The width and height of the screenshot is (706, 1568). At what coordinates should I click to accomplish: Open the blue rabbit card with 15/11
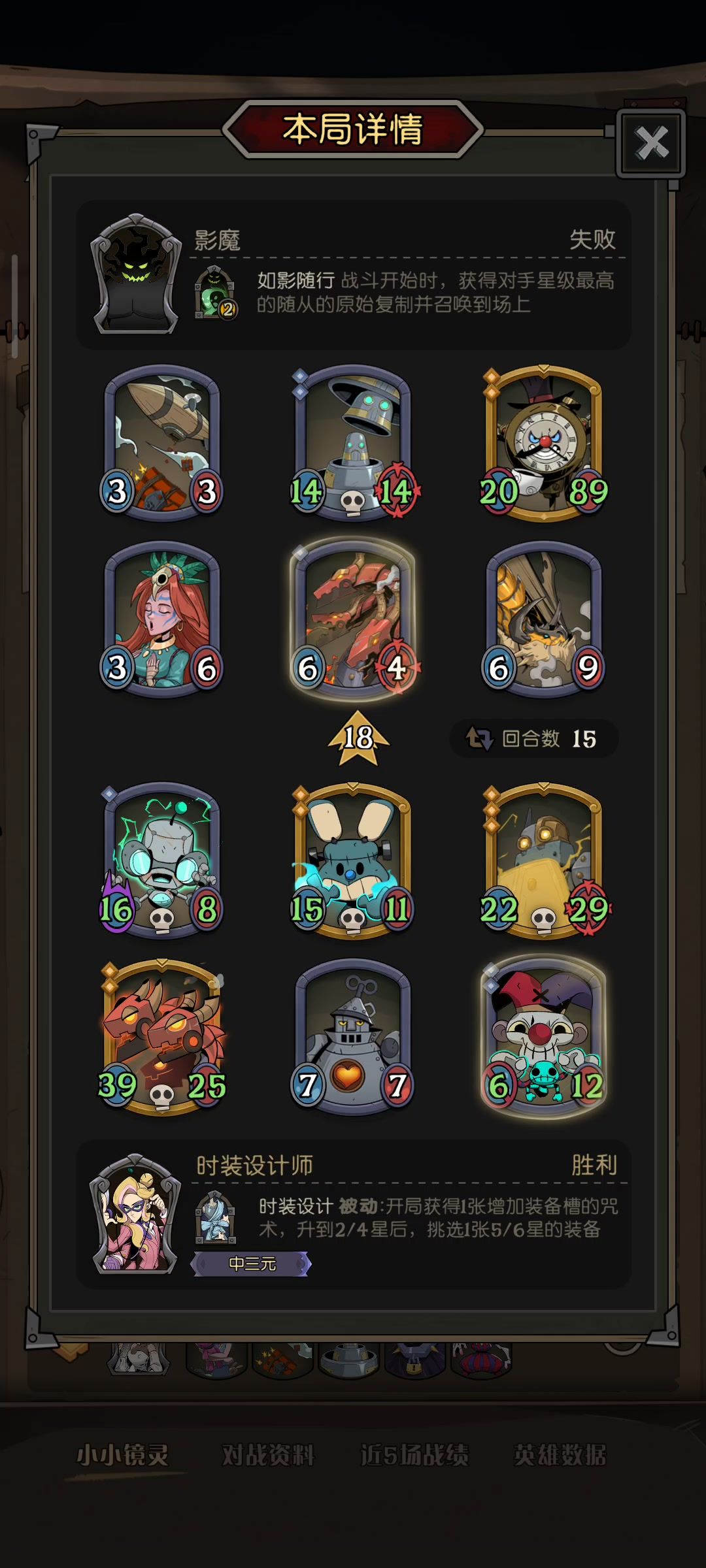pos(353,860)
